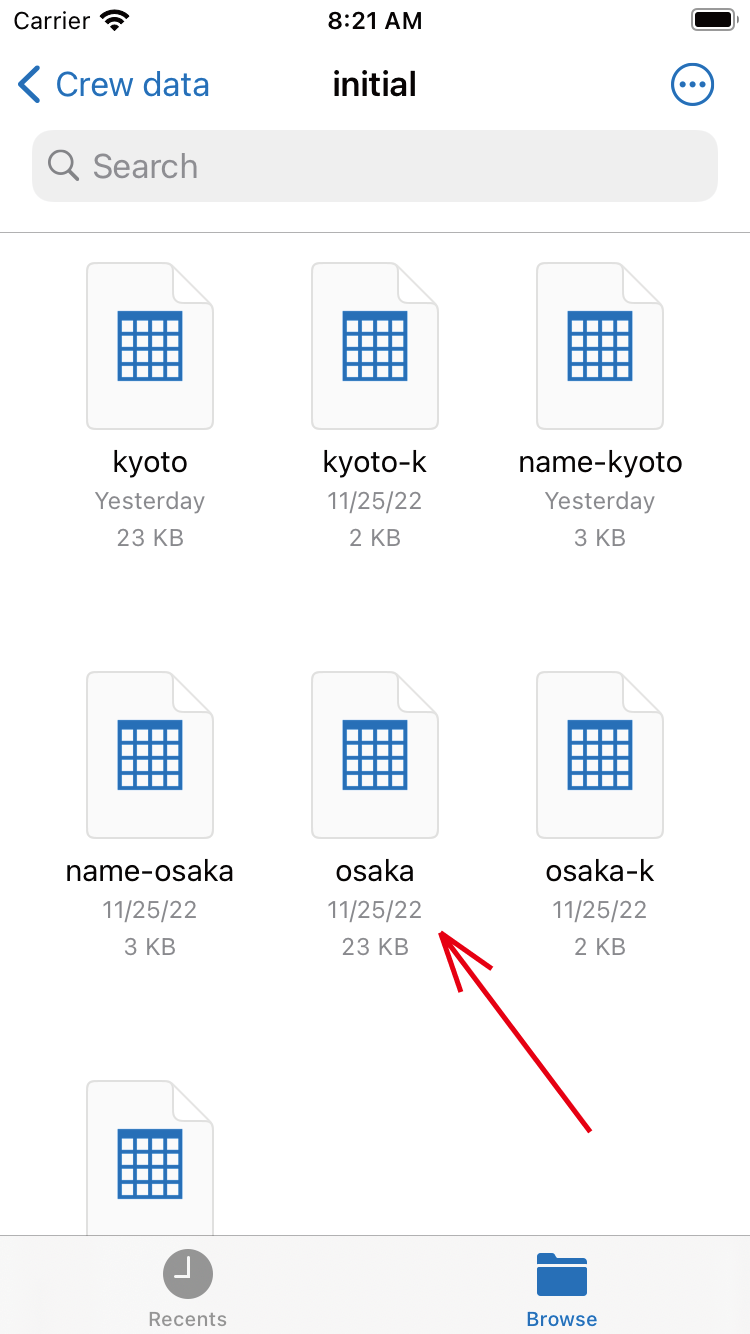Open the osaka file
This screenshot has height=1334, width=750.
(x=375, y=756)
